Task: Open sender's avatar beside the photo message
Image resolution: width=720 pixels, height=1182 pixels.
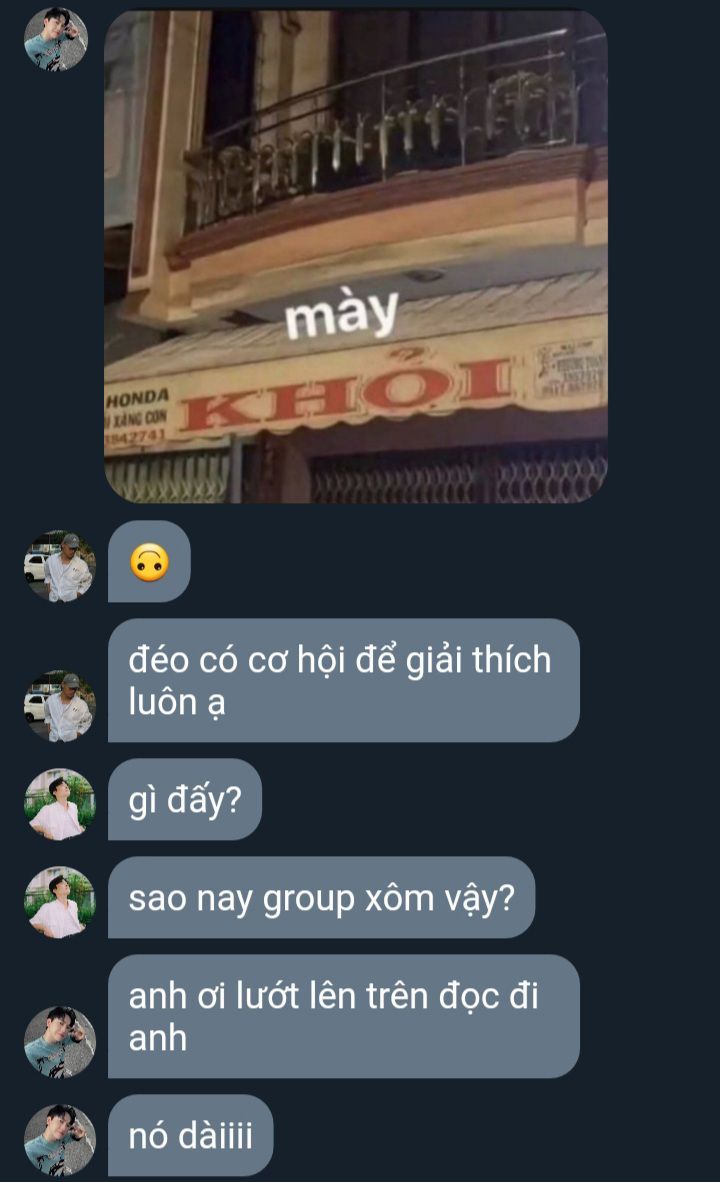Action: tap(57, 39)
